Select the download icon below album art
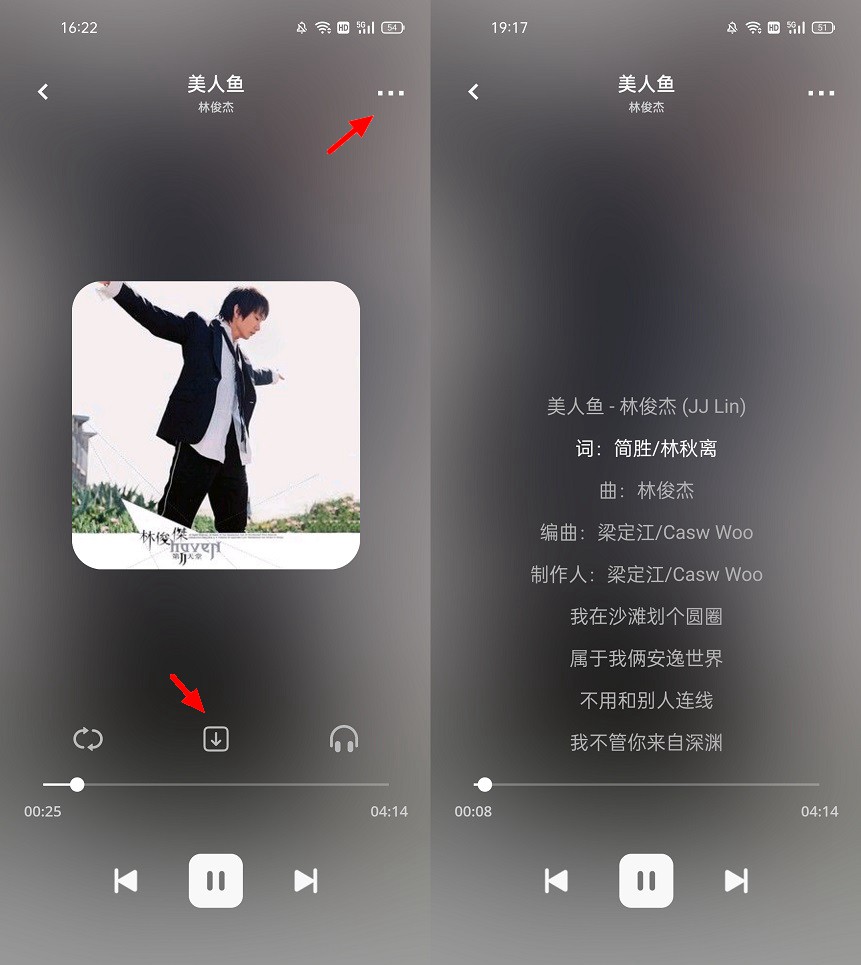Viewport: 861px width, 965px height. [215, 738]
